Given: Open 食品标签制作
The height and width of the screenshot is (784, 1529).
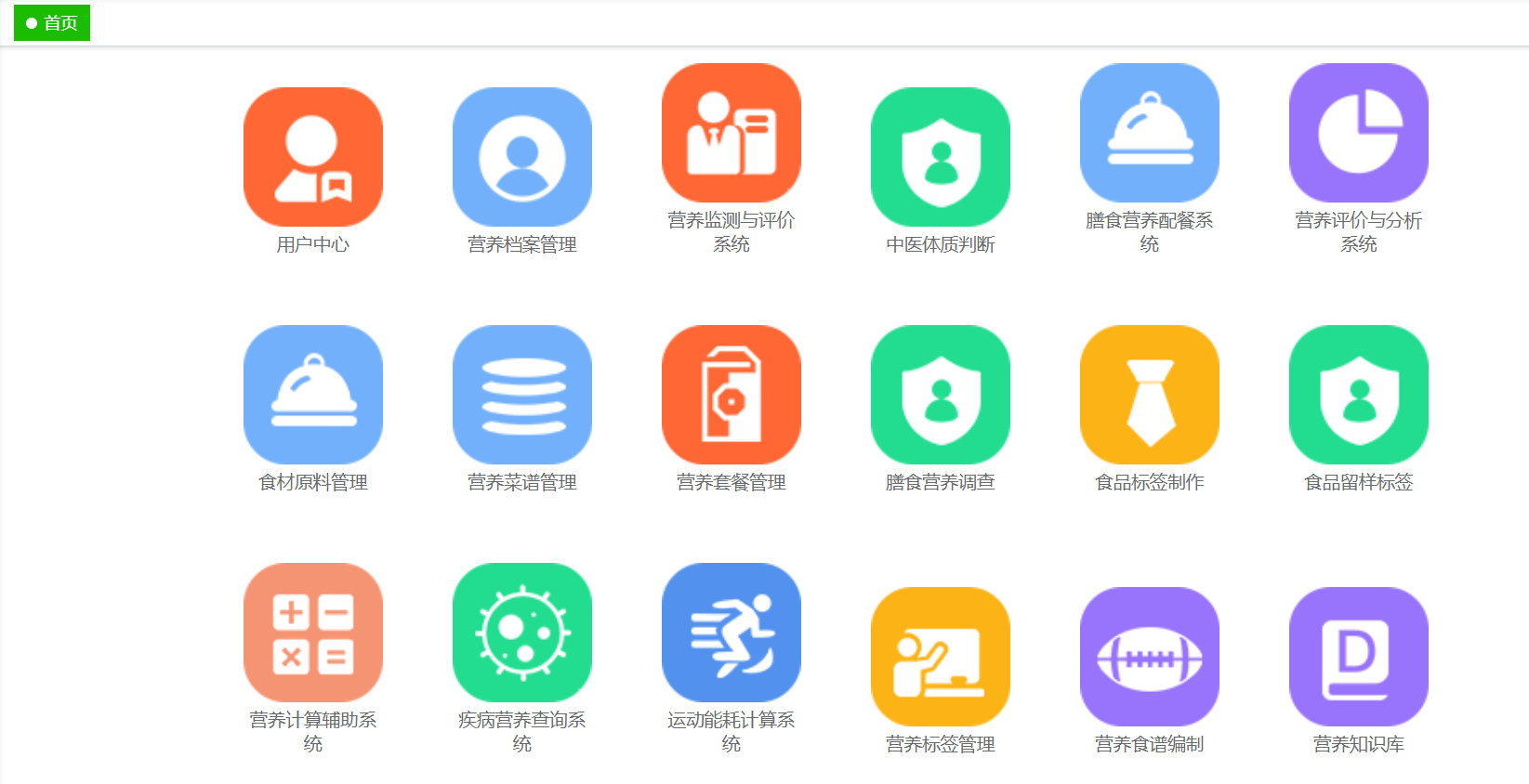Looking at the screenshot, I should (1150, 396).
